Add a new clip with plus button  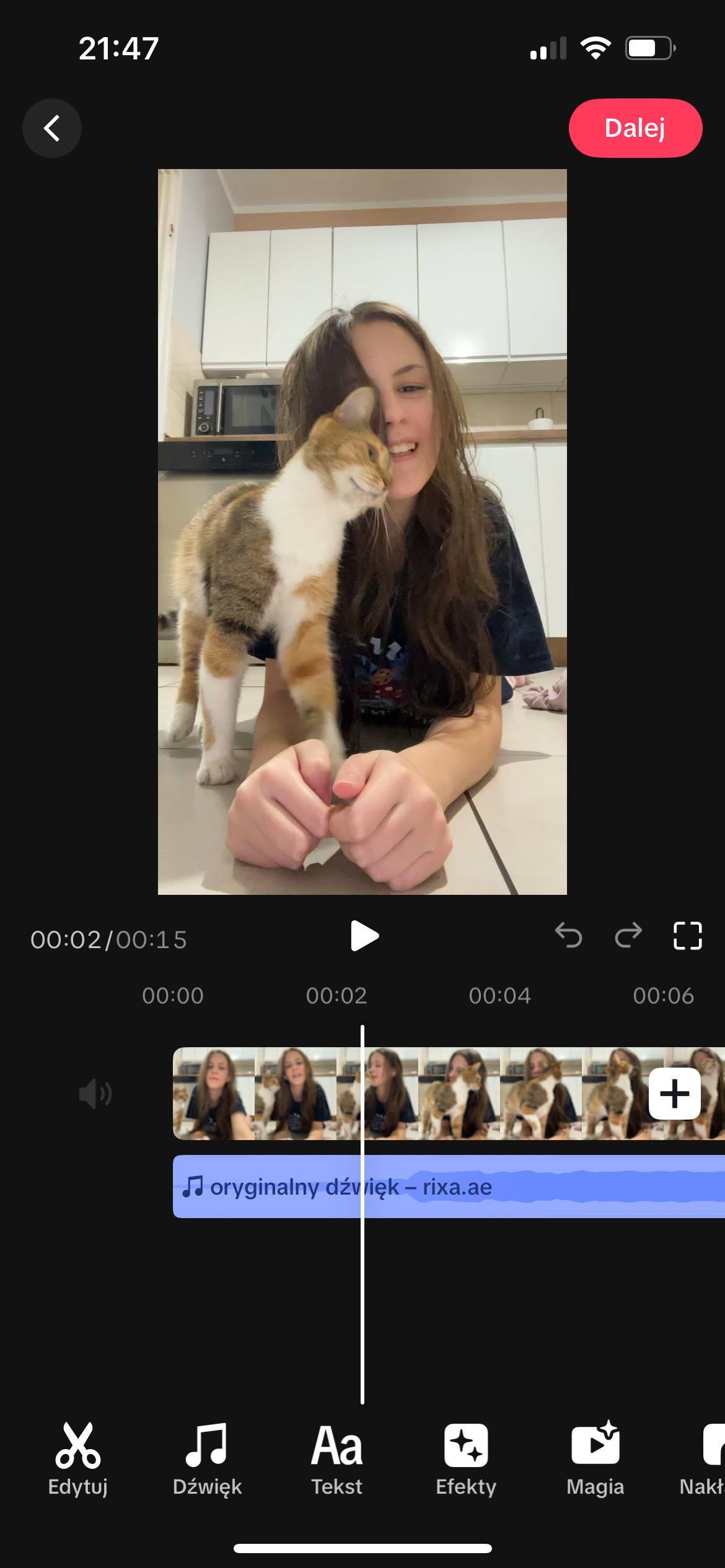[674, 1094]
